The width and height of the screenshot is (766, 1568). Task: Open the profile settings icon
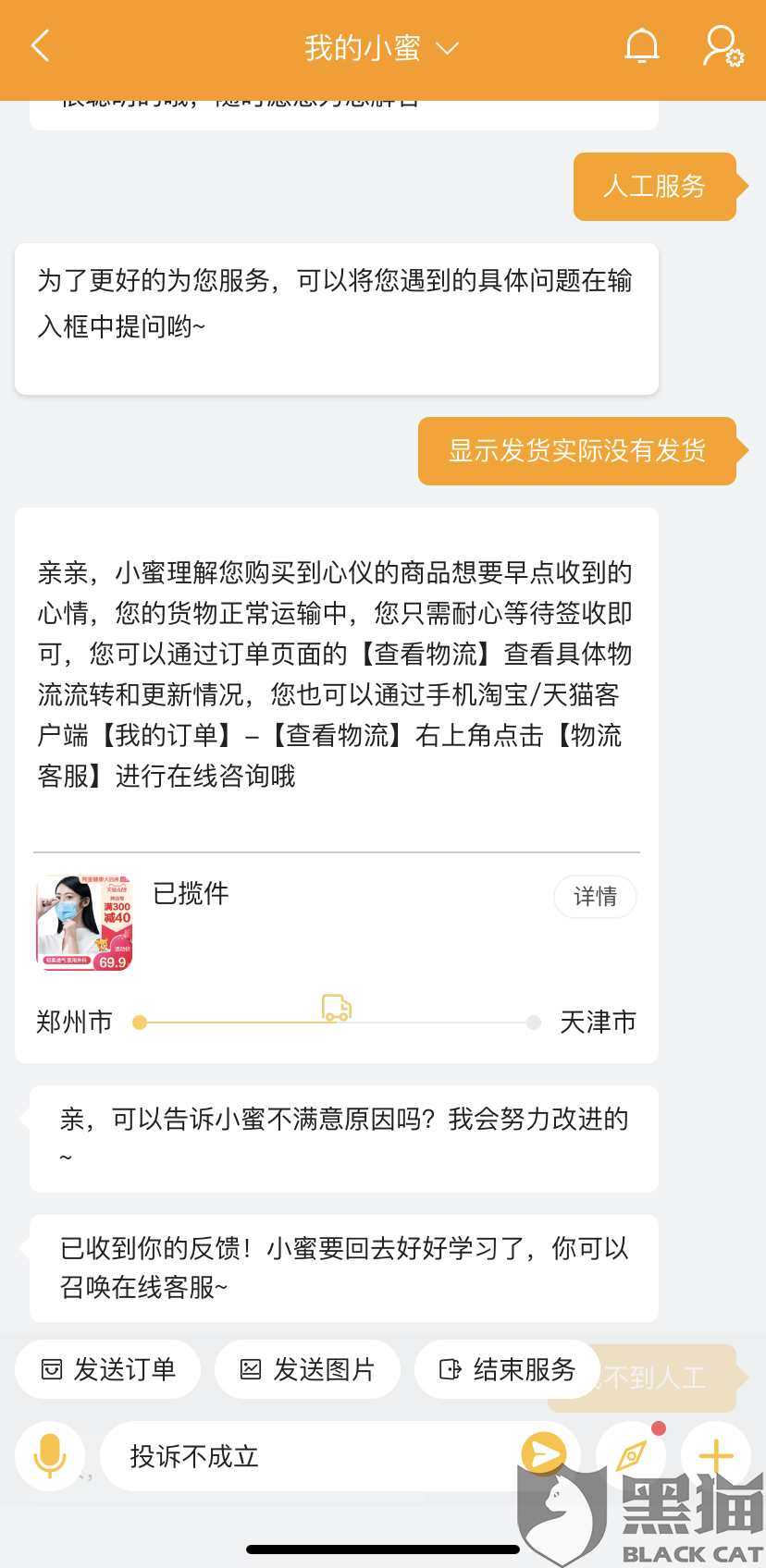coord(723,46)
